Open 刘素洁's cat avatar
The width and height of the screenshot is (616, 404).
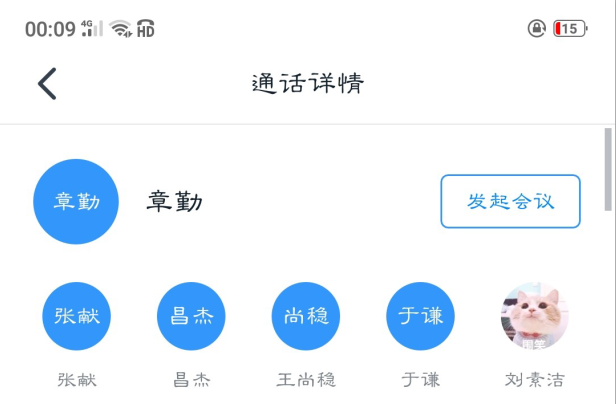pyautogui.click(x=534, y=316)
